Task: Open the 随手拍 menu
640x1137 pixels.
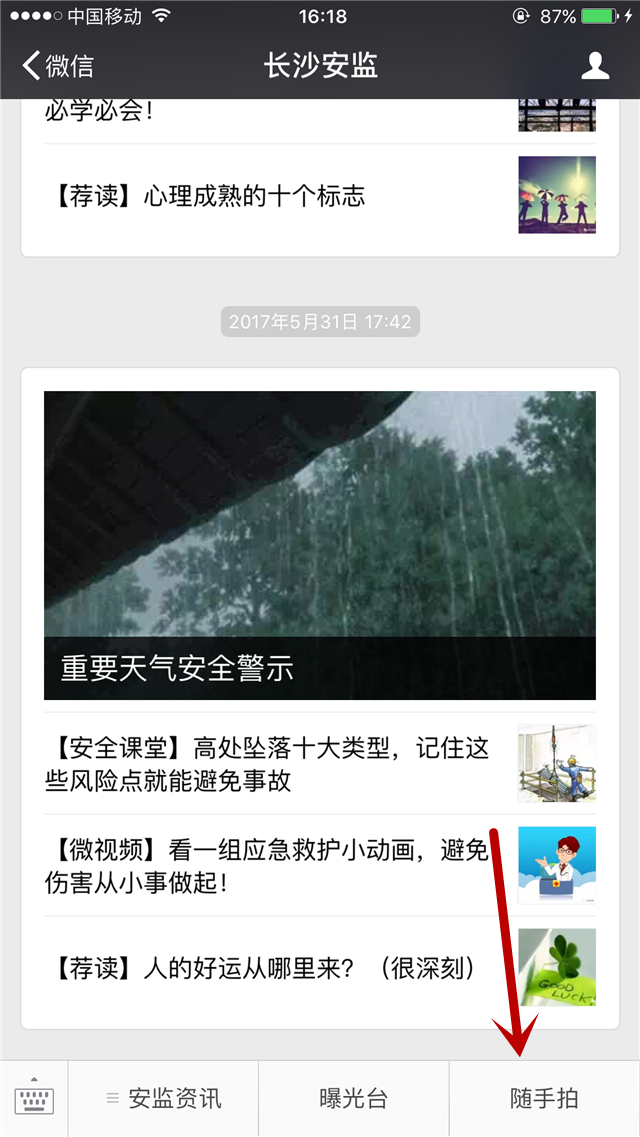Action: click(x=544, y=1098)
